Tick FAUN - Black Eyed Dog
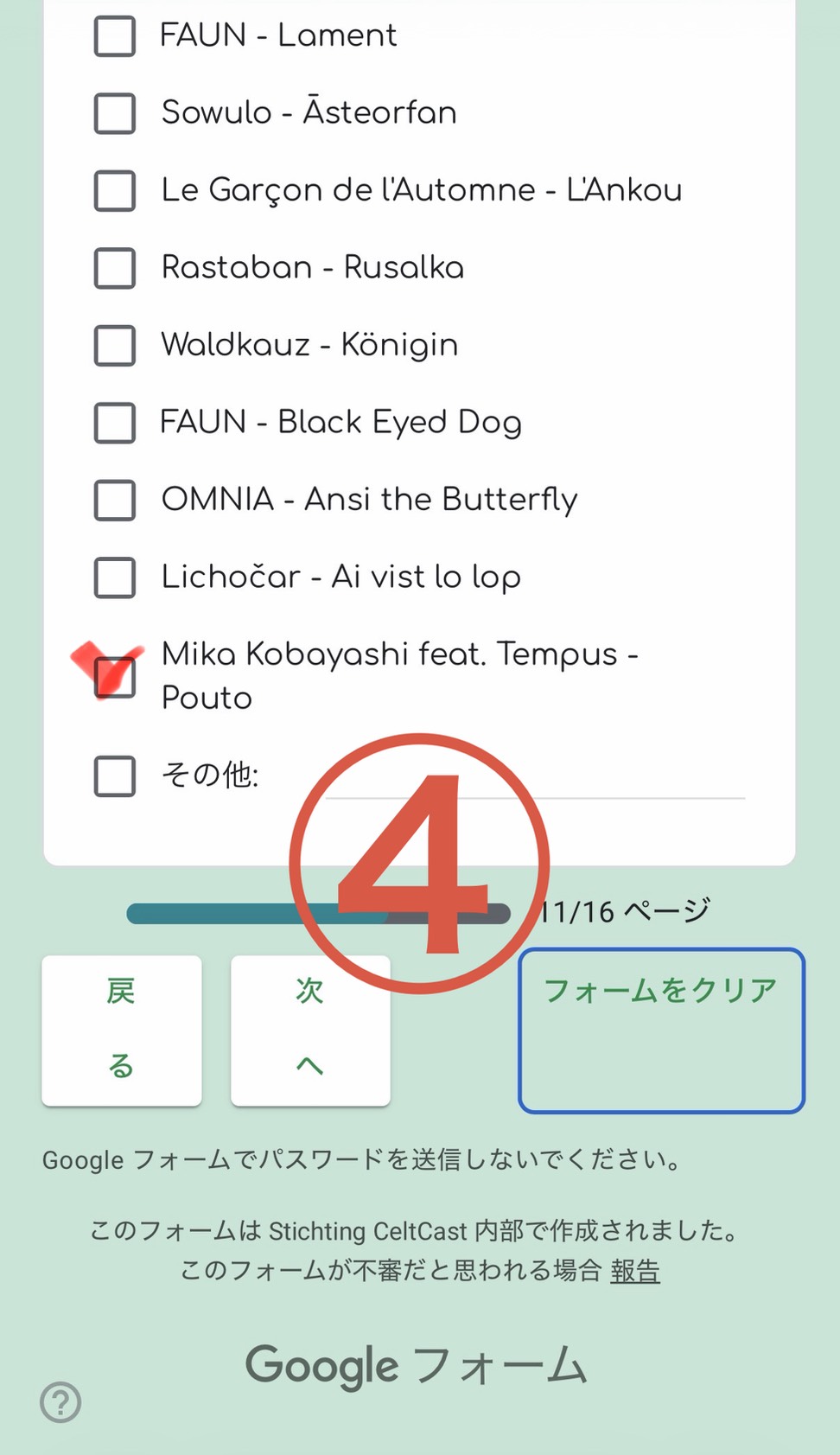Screen dimensions: 840x1455 point(115,423)
